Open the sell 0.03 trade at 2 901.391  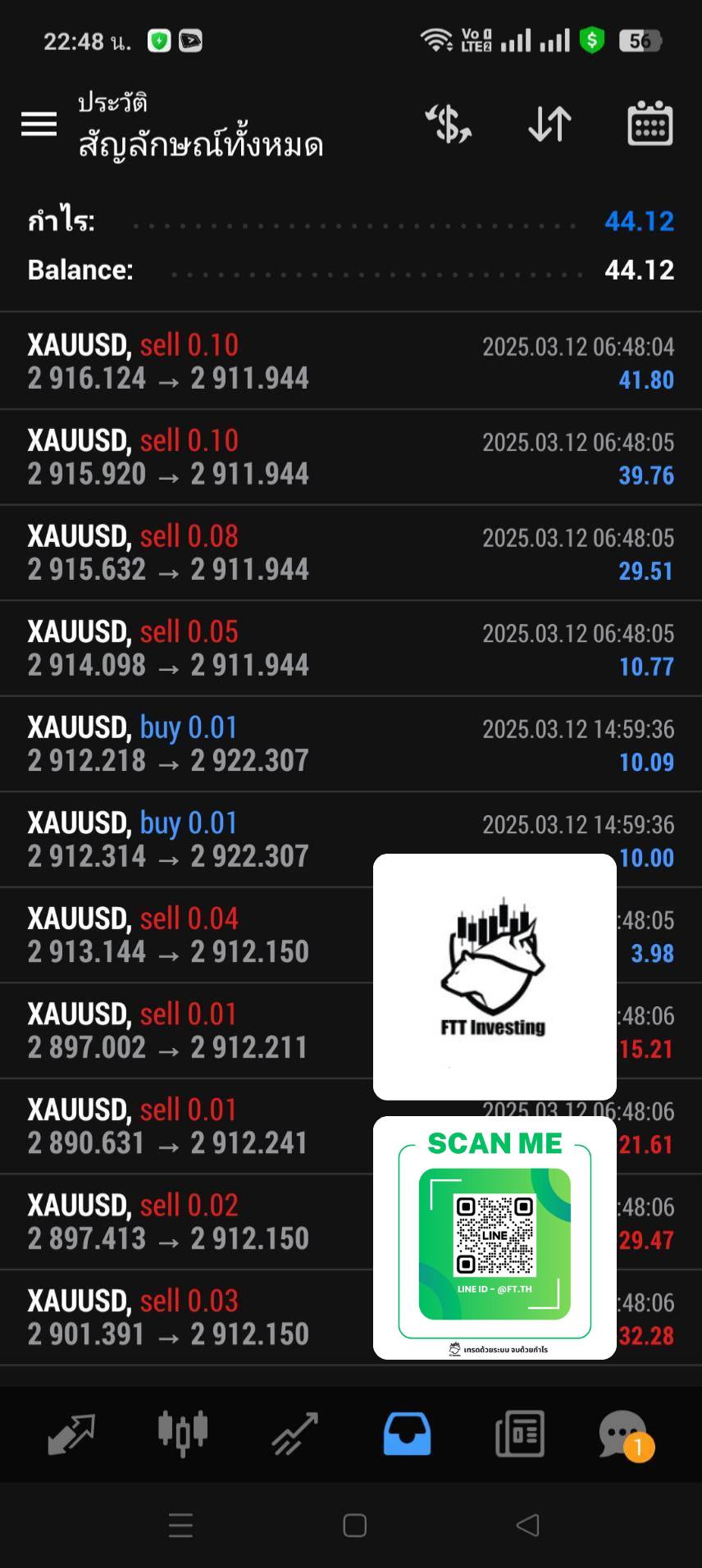coord(351,1317)
